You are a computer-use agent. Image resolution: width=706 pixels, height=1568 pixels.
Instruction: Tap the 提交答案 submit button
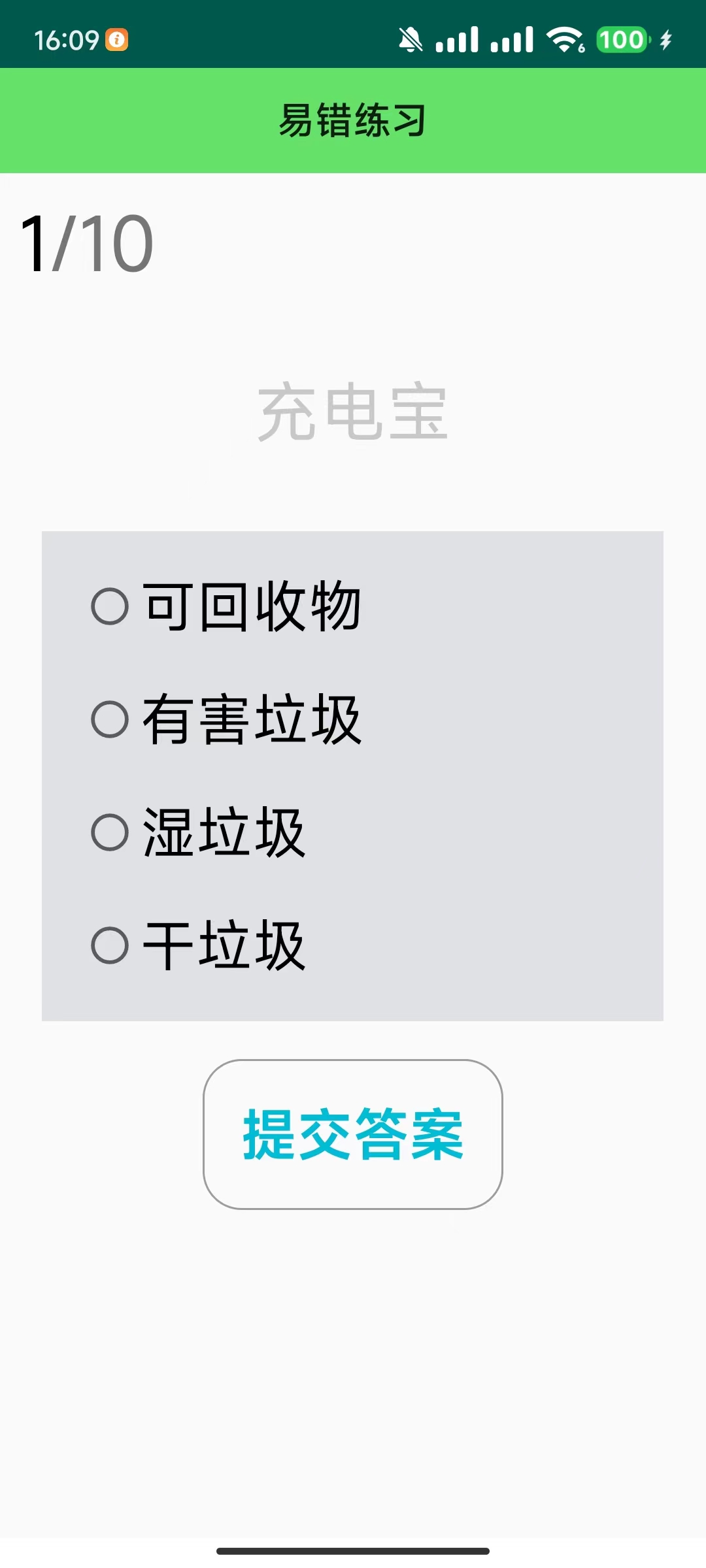click(353, 1134)
